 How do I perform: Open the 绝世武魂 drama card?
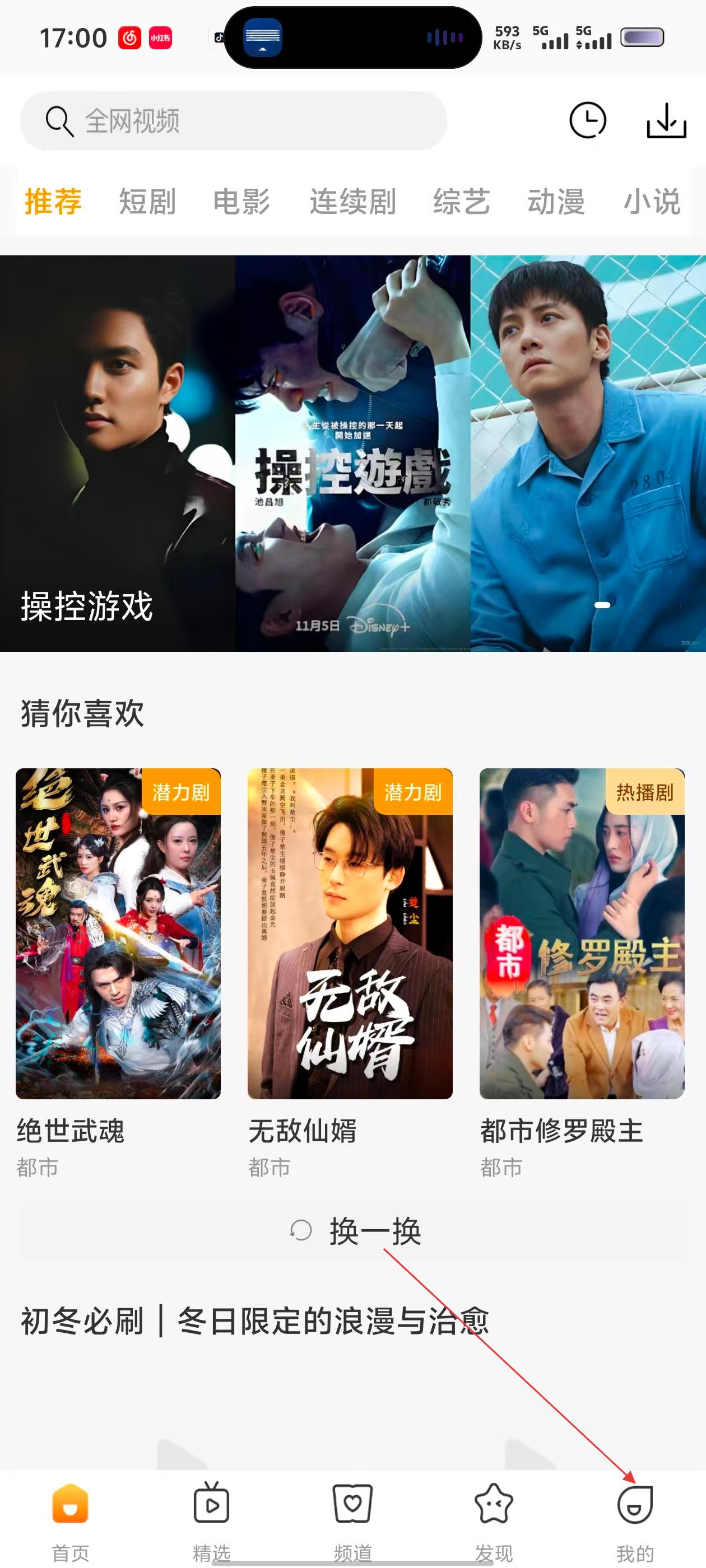[x=118, y=934]
